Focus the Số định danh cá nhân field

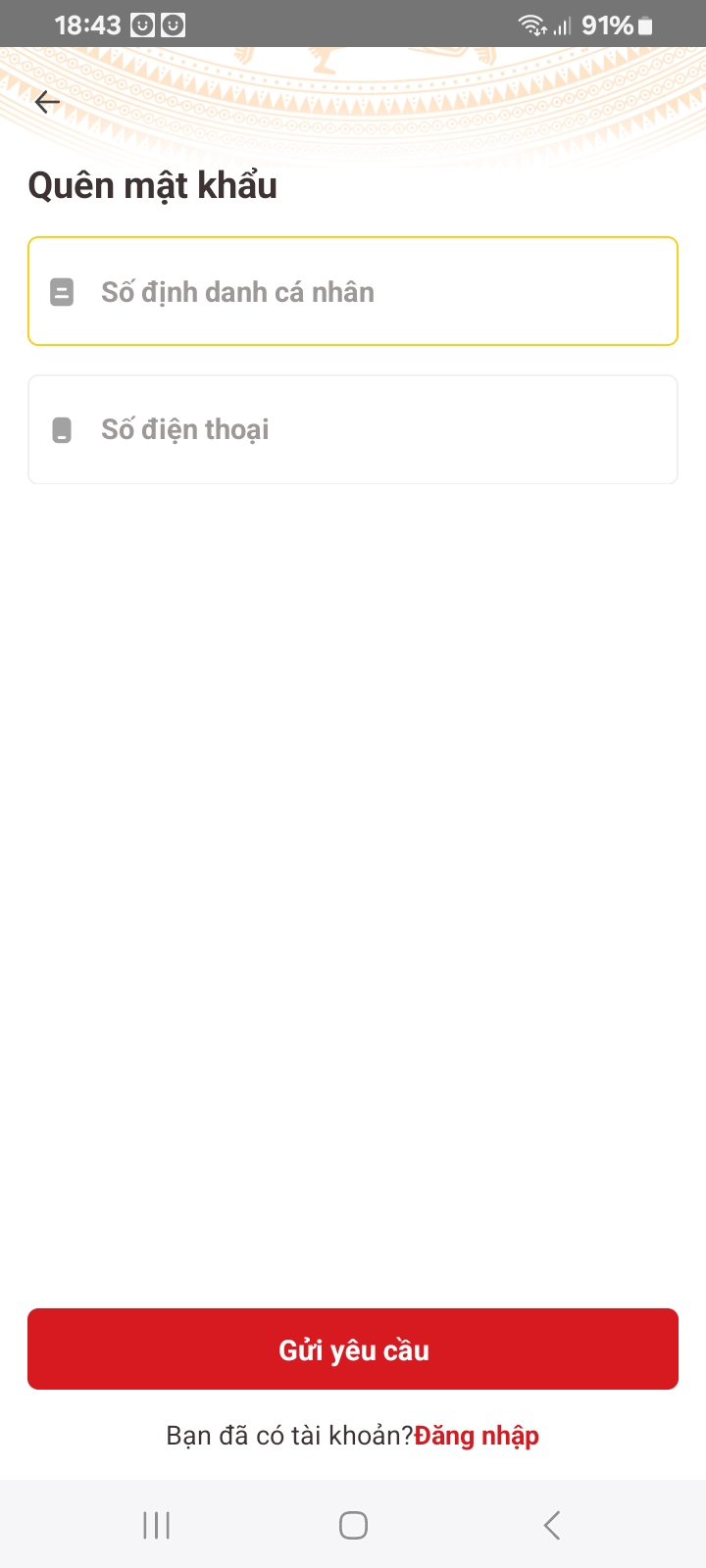(x=353, y=292)
